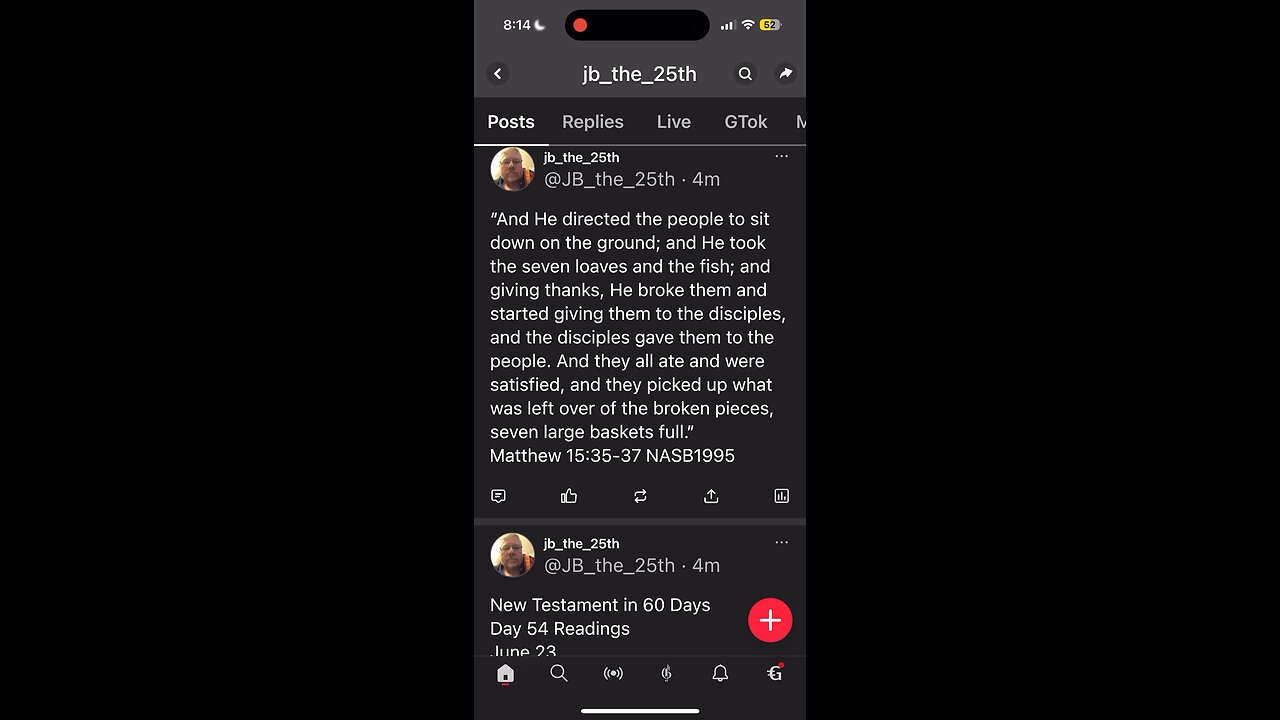The height and width of the screenshot is (720, 1280).
Task: Open the live broadcast tab in the bottom bar
Action: (x=613, y=674)
